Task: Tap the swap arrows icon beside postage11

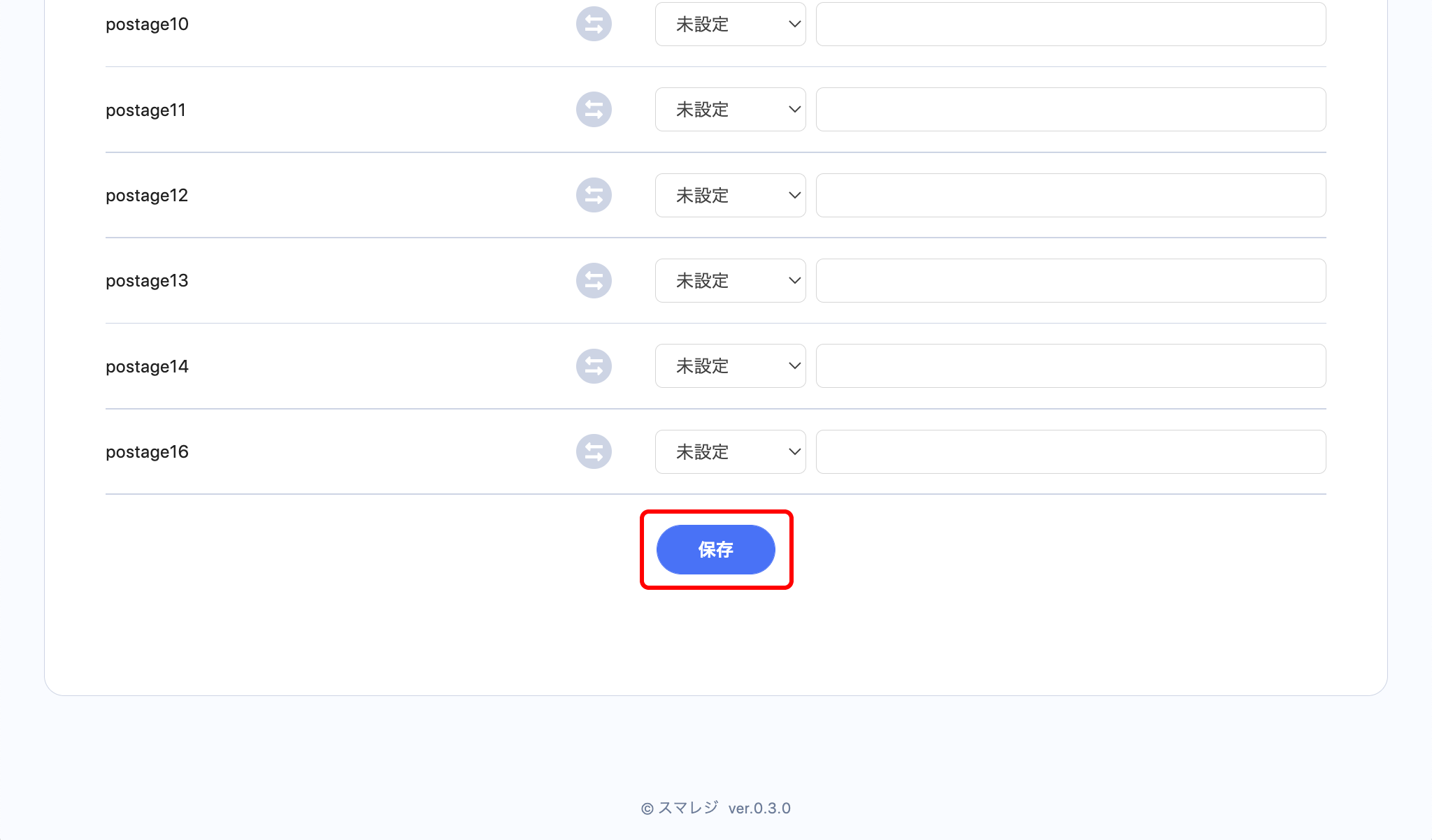Action: (594, 110)
